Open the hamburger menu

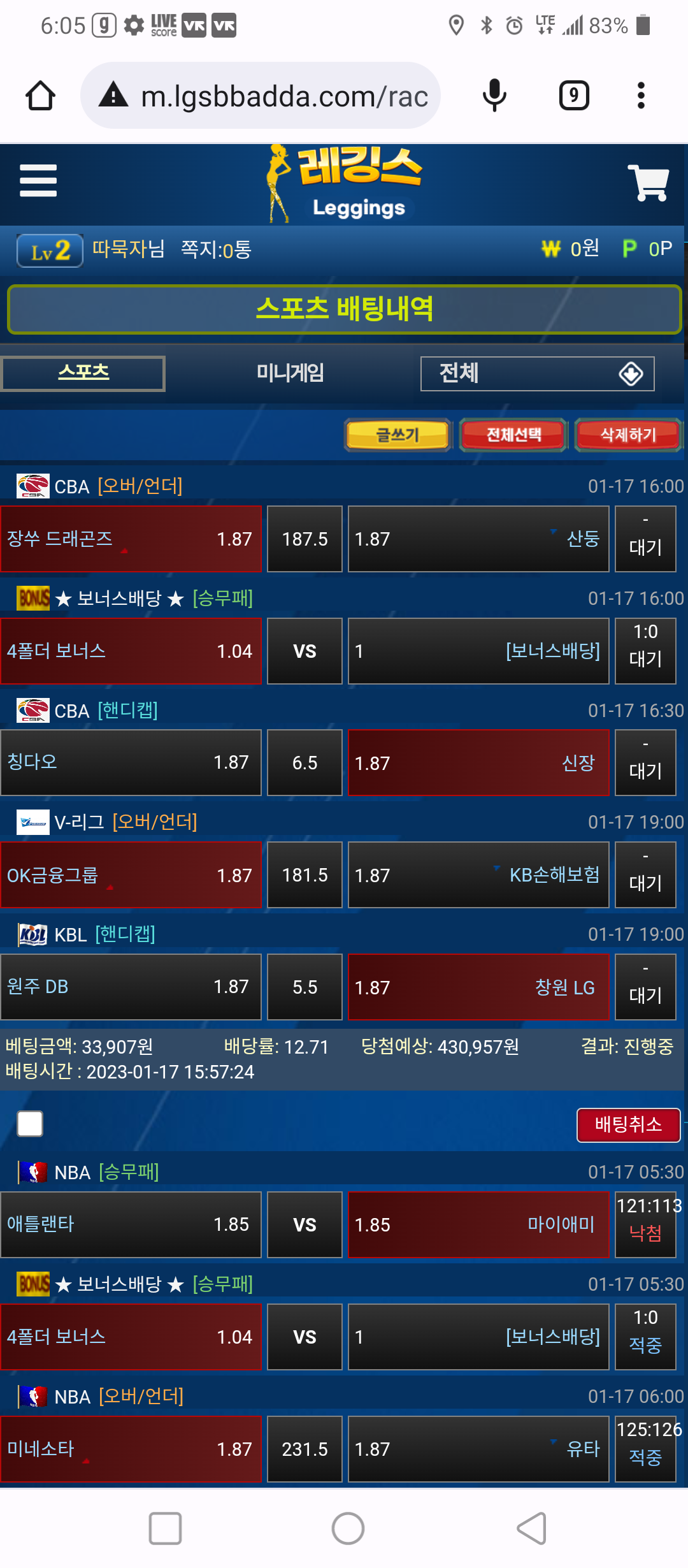tap(38, 181)
